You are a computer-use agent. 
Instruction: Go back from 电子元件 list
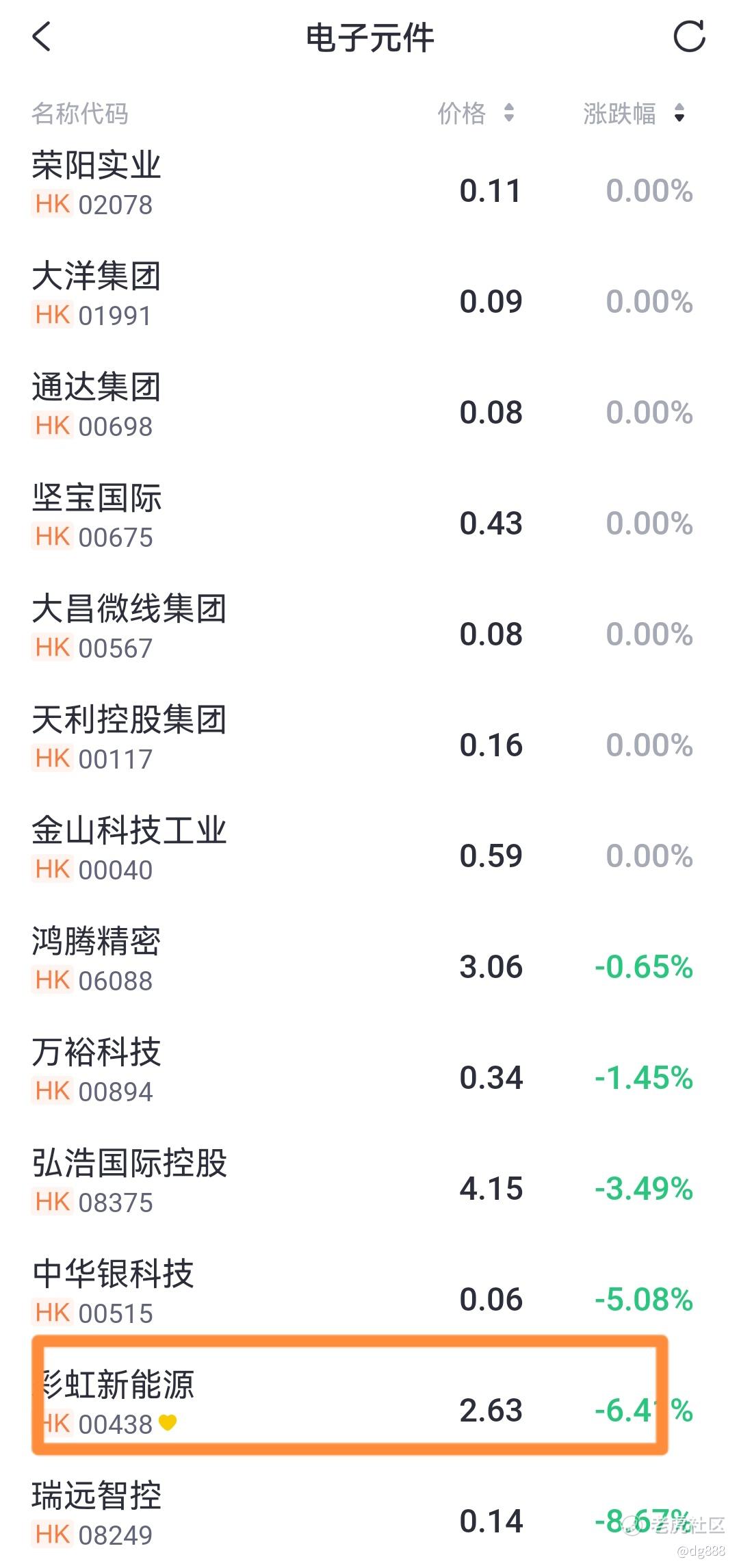(42, 37)
